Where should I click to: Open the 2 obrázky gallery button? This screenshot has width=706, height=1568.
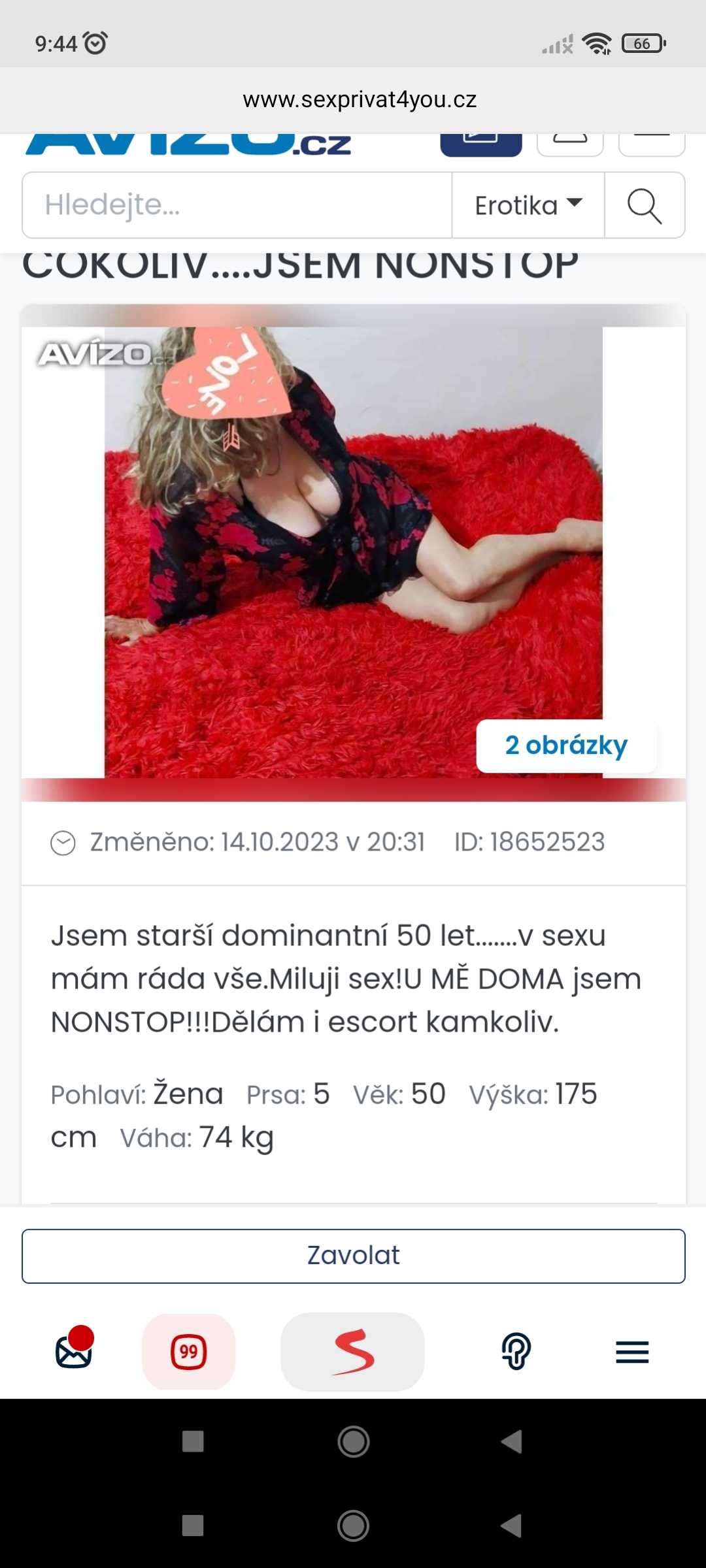coord(566,745)
